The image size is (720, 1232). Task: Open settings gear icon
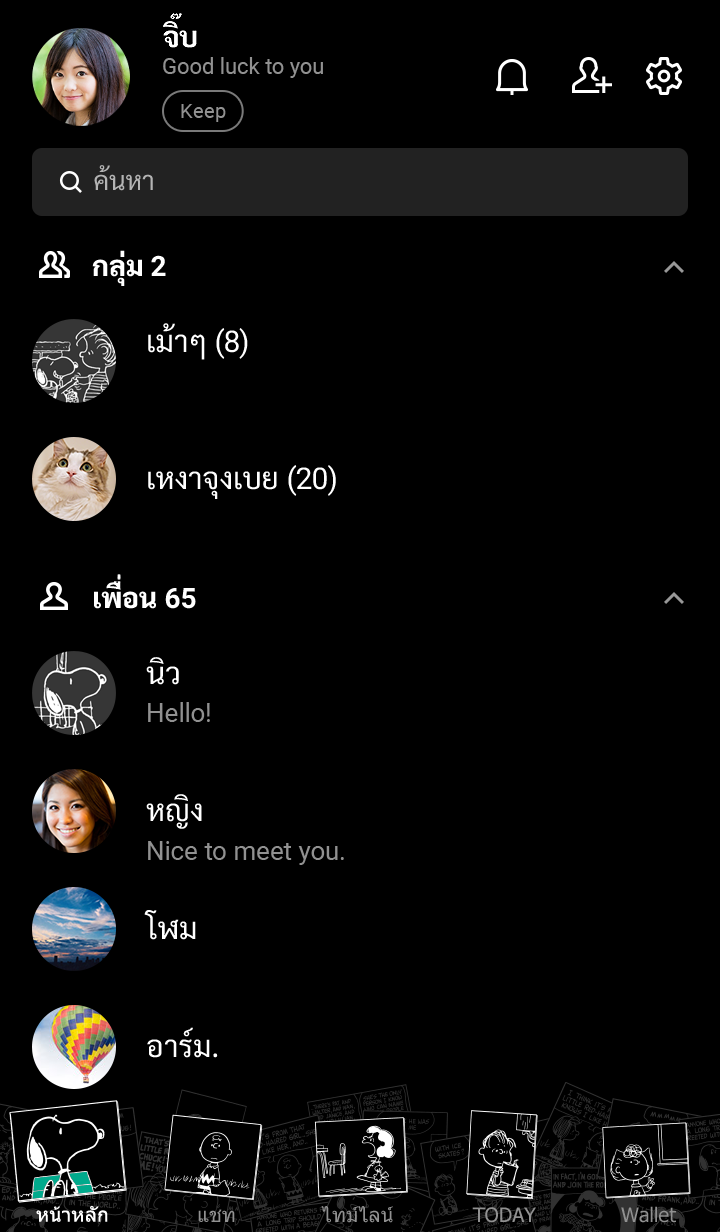pos(664,77)
